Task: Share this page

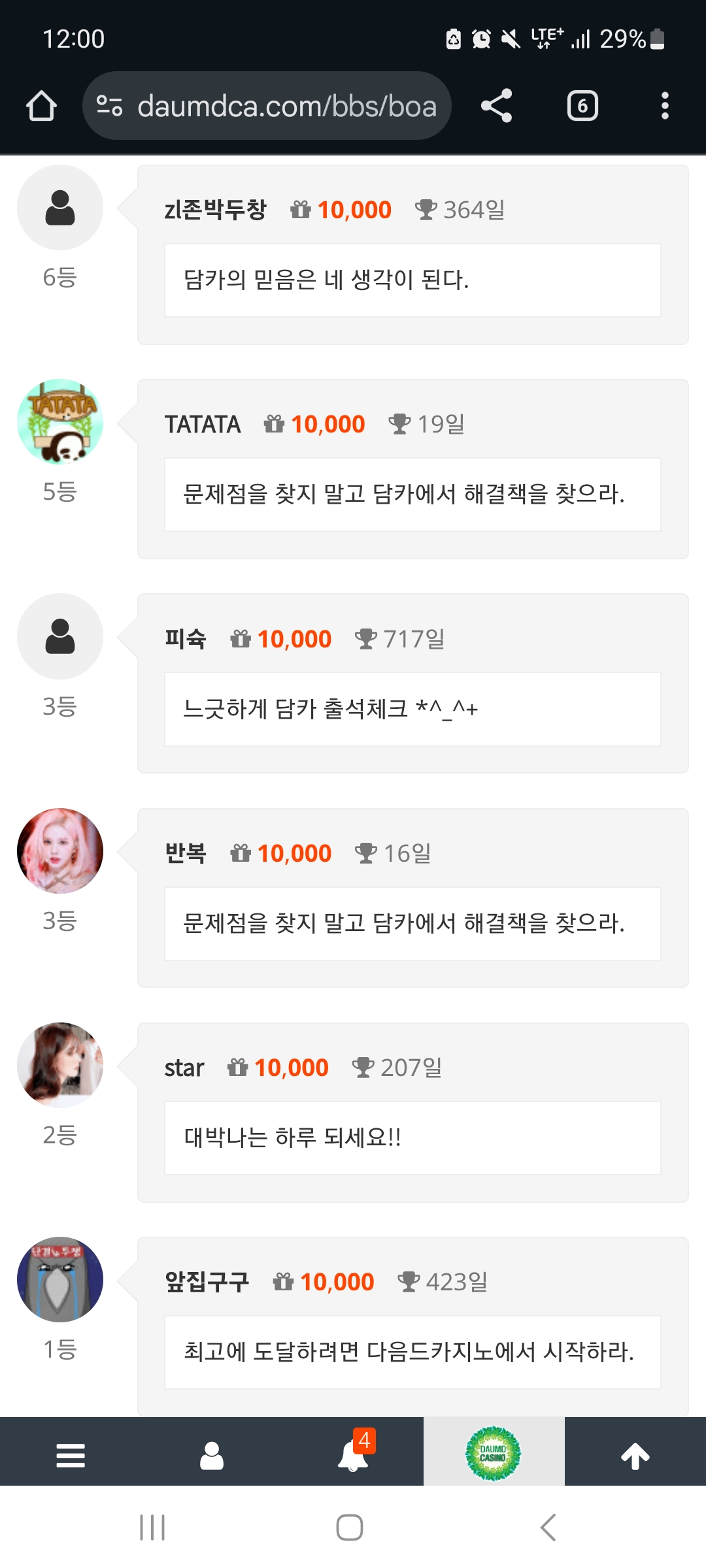Action: pyautogui.click(x=497, y=106)
